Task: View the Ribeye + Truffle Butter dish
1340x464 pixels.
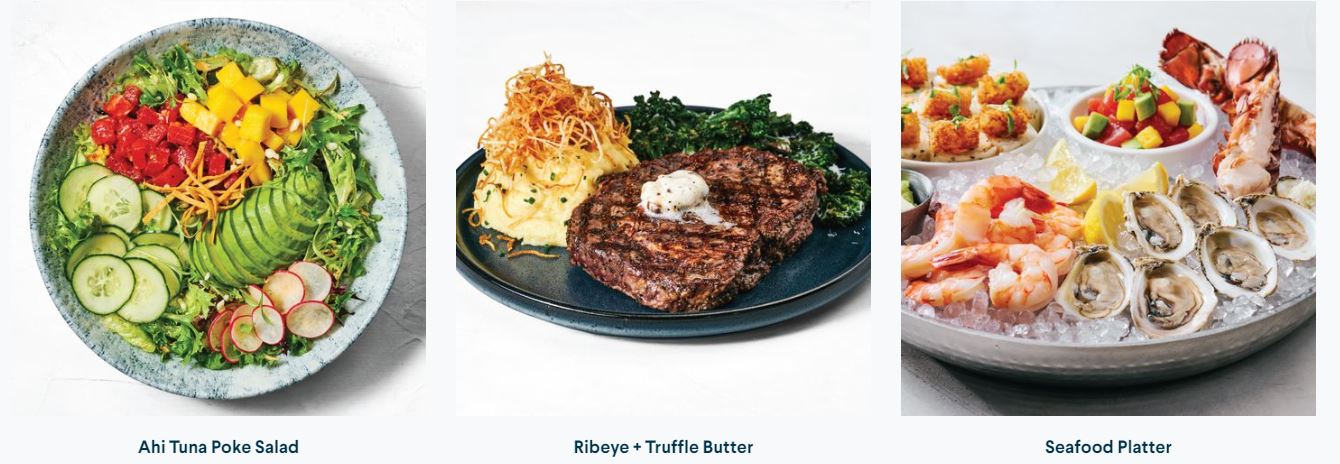Action: tap(663, 209)
